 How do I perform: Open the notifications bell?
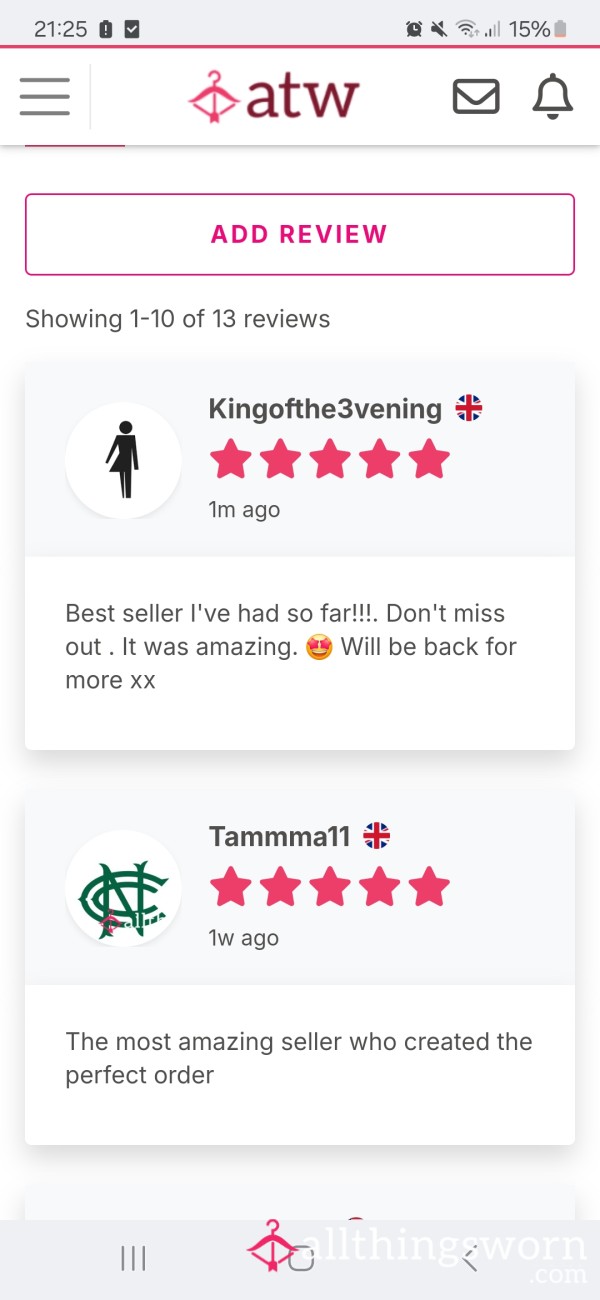point(552,97)
